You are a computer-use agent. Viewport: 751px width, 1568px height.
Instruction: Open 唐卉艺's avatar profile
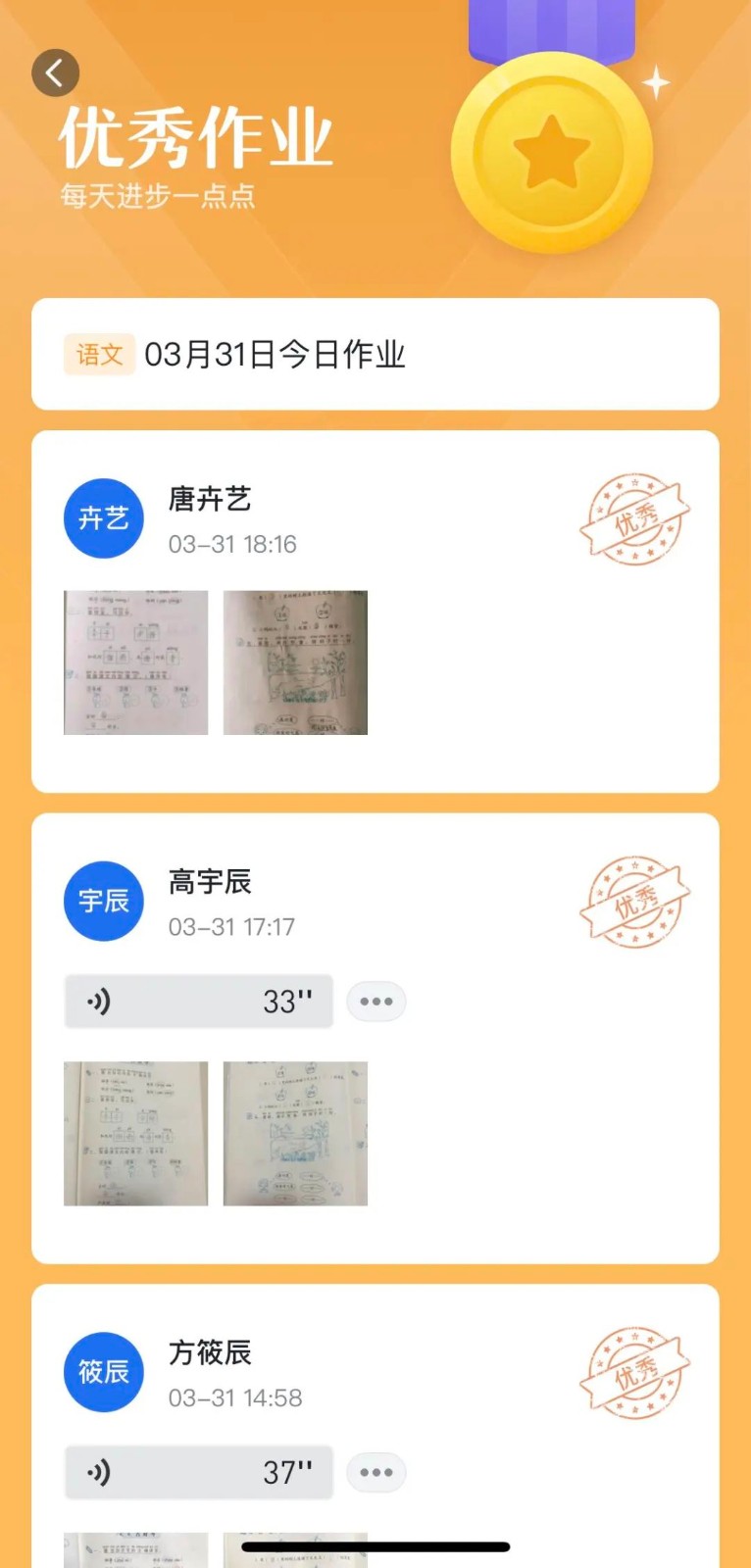click(104, 518)
